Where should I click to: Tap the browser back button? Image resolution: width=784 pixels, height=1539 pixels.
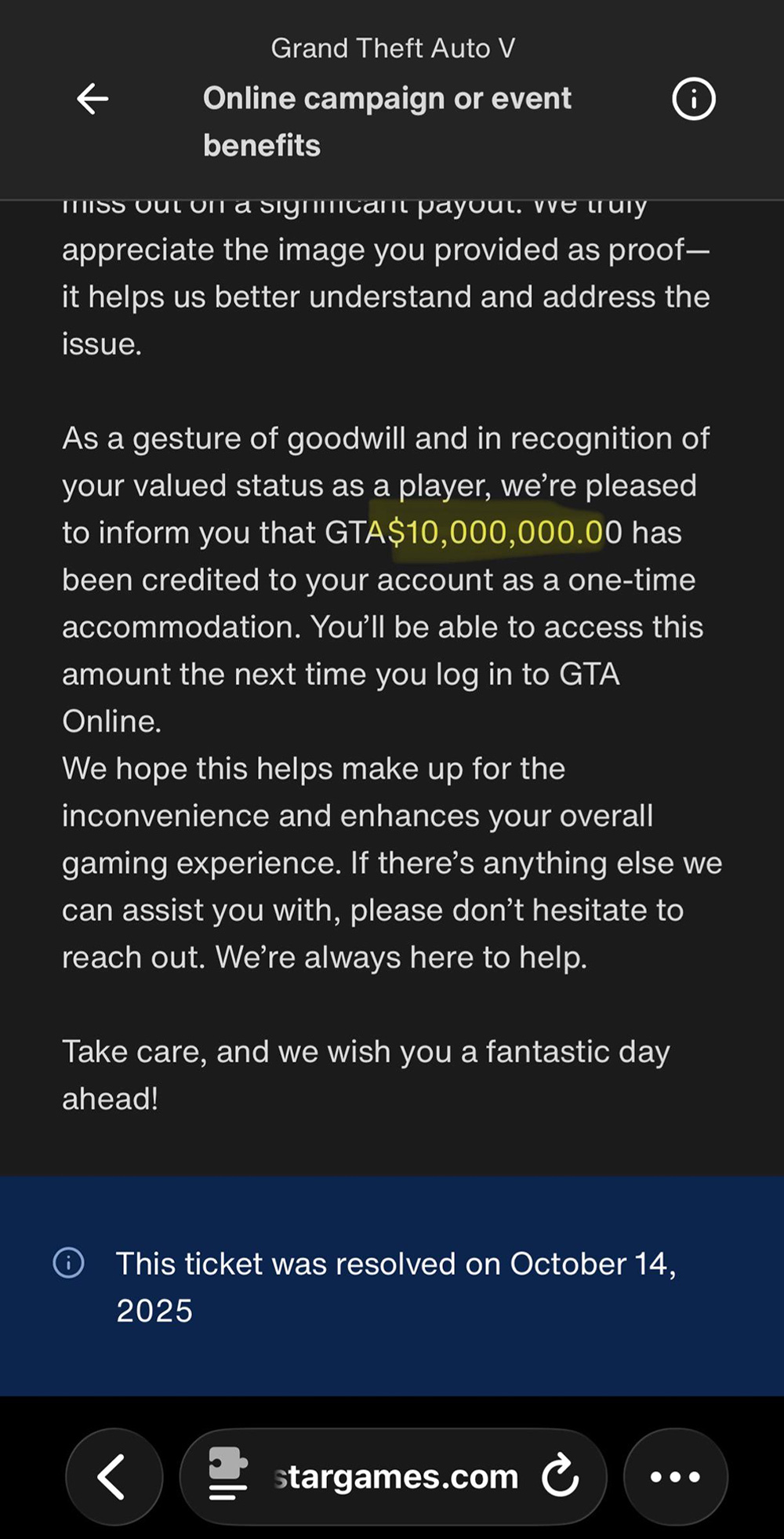point(114,1476)
